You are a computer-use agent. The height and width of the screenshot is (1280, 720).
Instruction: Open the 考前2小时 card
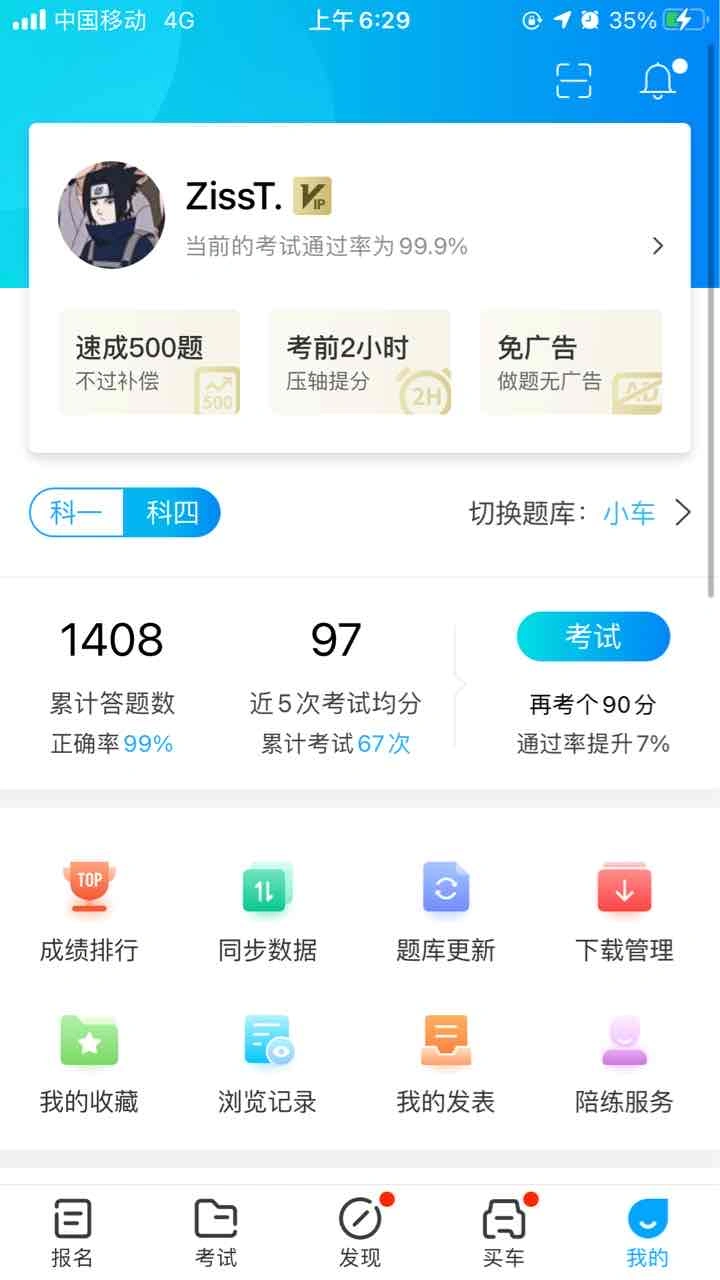point(360,362)
